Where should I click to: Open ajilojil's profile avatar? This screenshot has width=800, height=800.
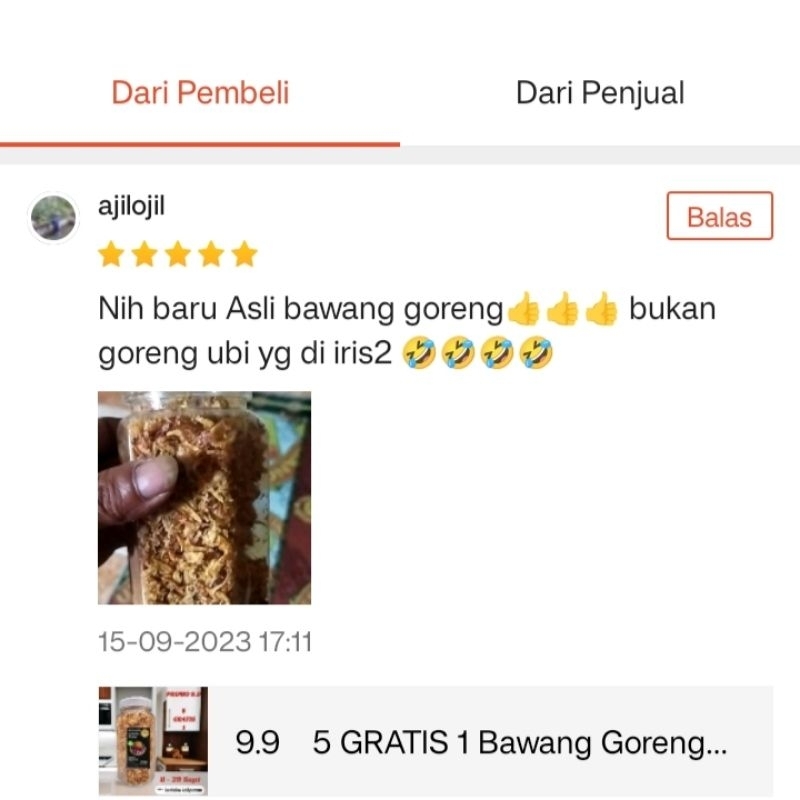(x=54, y=217)
